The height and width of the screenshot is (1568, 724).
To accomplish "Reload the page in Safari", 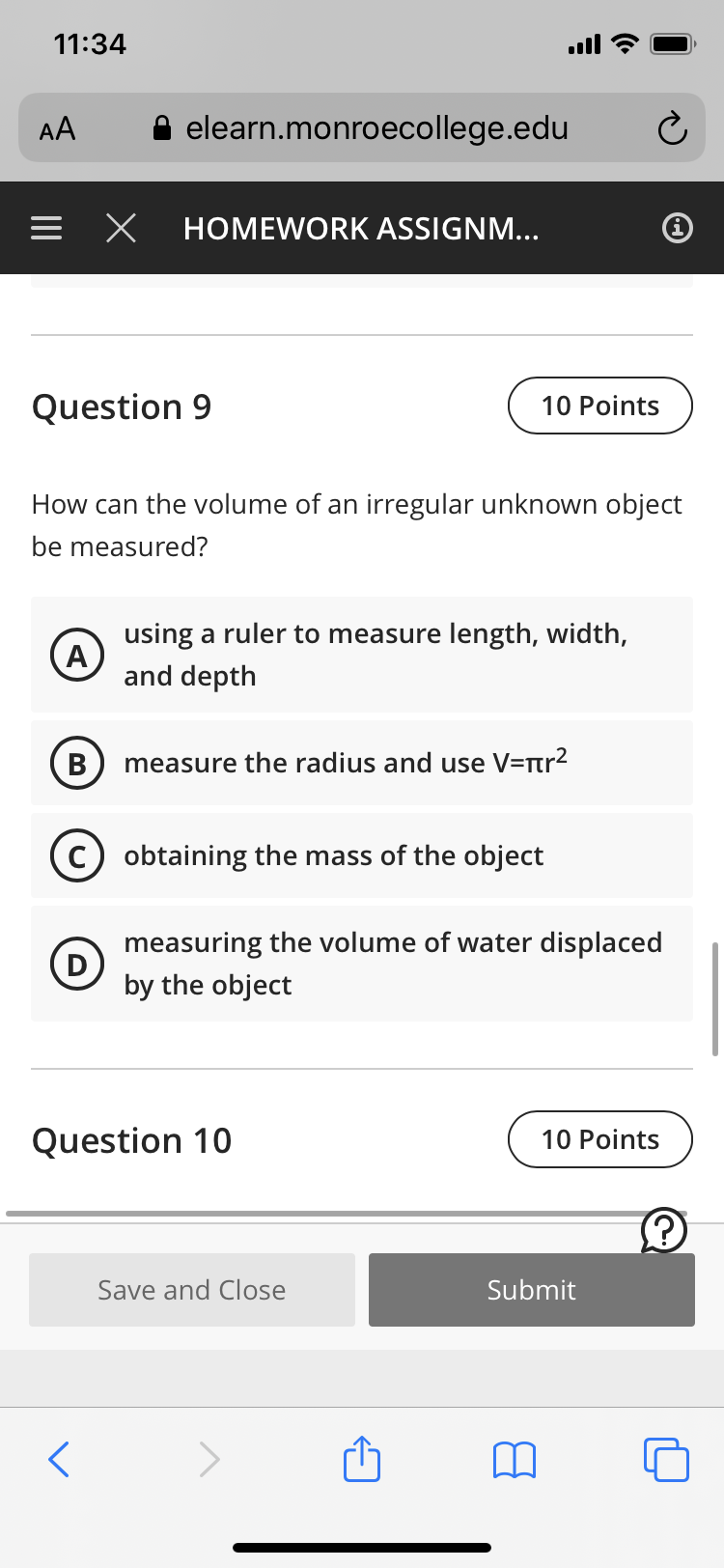I will coord(672,128).
